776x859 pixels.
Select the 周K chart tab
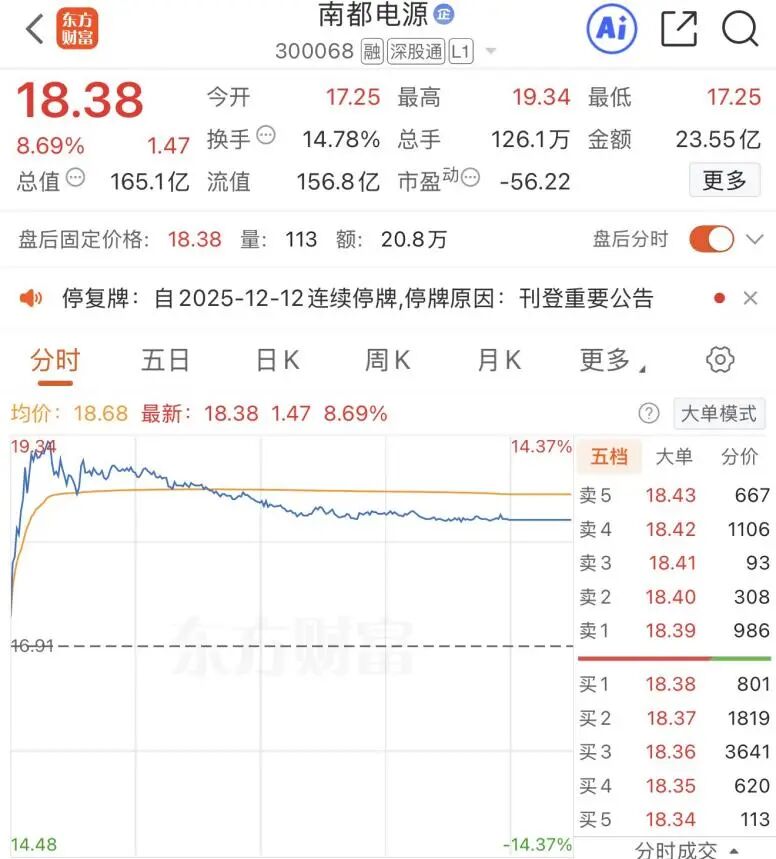click(x=388, y=360)
